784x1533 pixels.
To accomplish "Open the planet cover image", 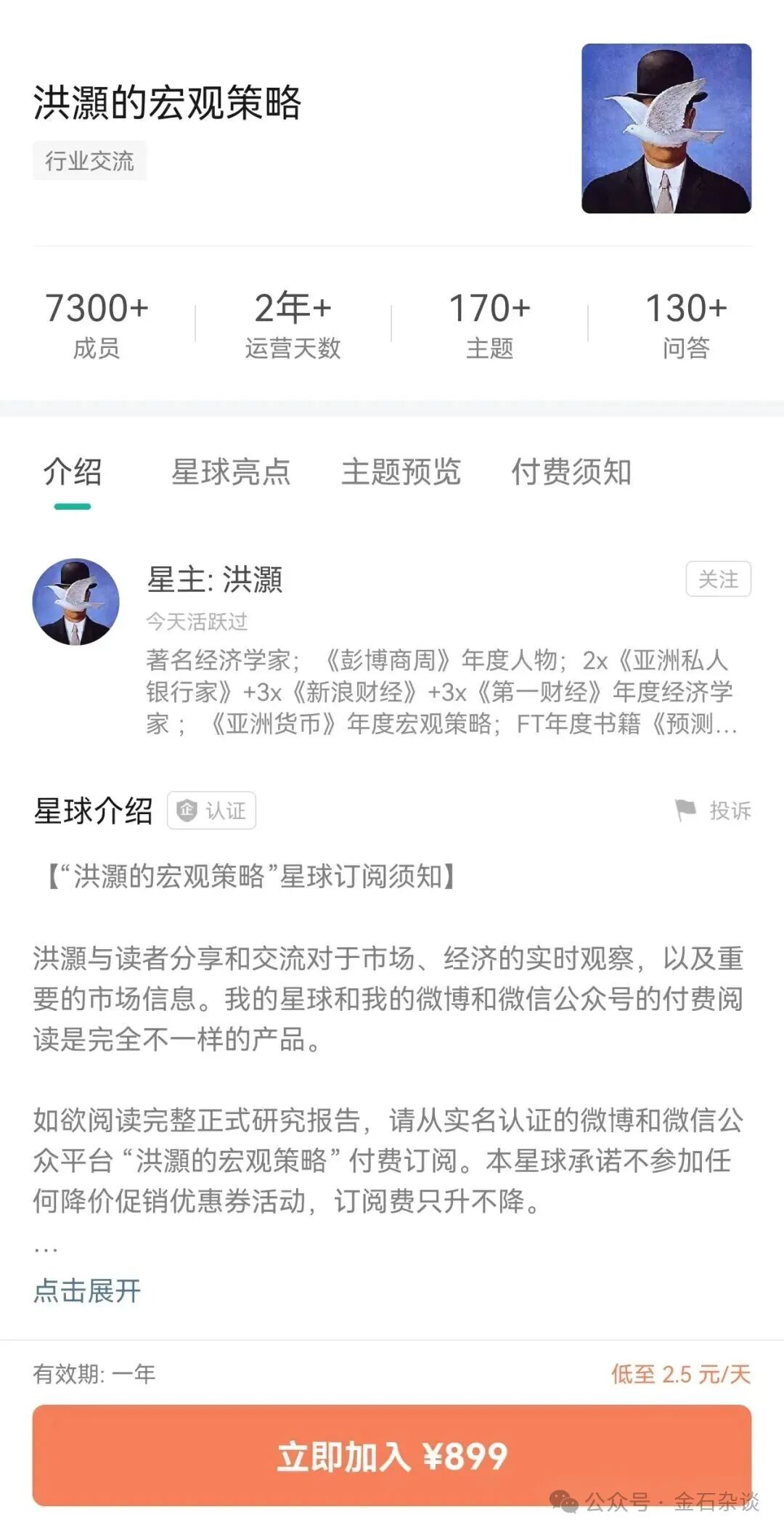I will [666, 129].
